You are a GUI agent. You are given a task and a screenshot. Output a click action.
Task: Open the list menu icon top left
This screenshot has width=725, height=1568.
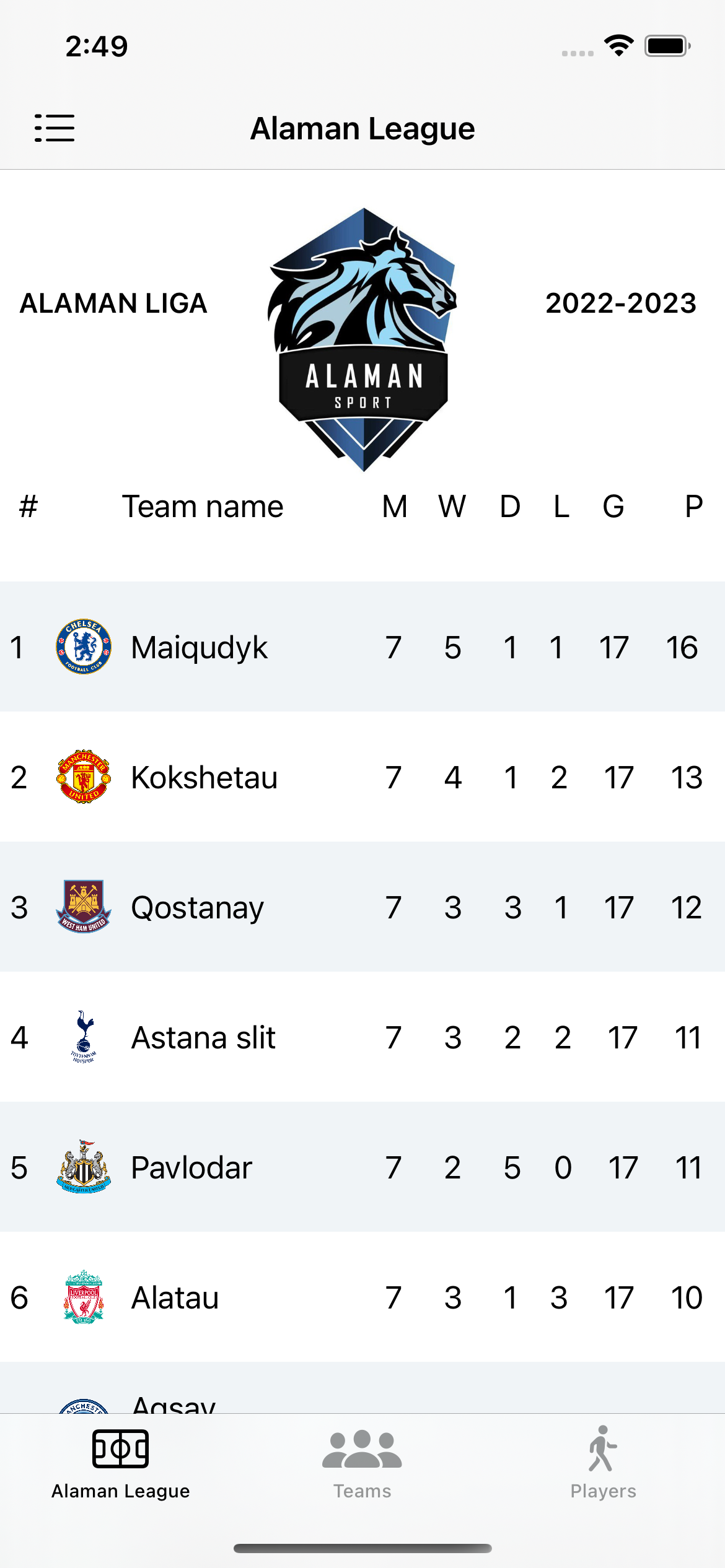[x=55, y=127]
